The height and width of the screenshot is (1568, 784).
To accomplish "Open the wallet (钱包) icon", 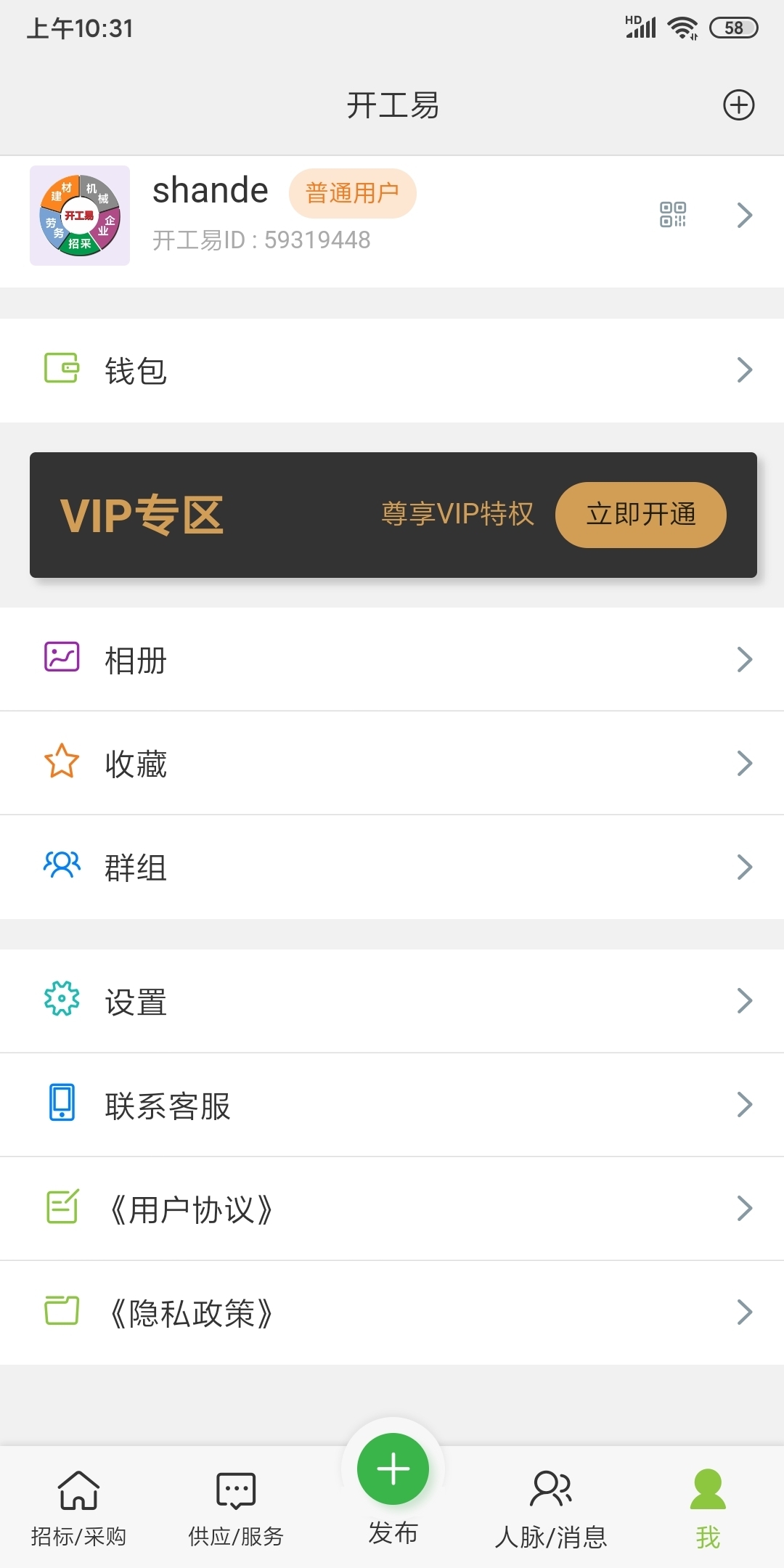I will (62, 370).
